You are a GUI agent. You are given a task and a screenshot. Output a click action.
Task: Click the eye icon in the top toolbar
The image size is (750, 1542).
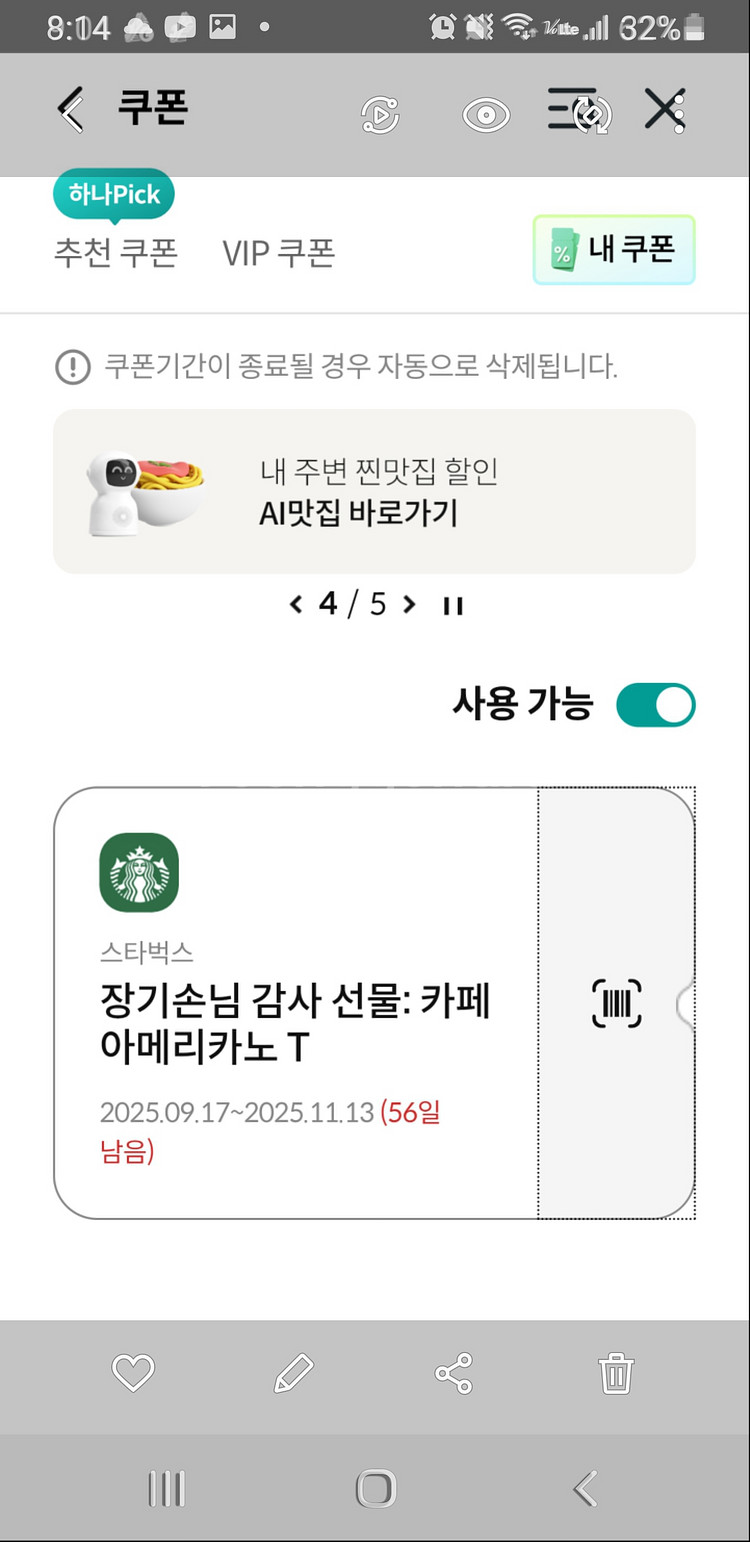(484, 113)
